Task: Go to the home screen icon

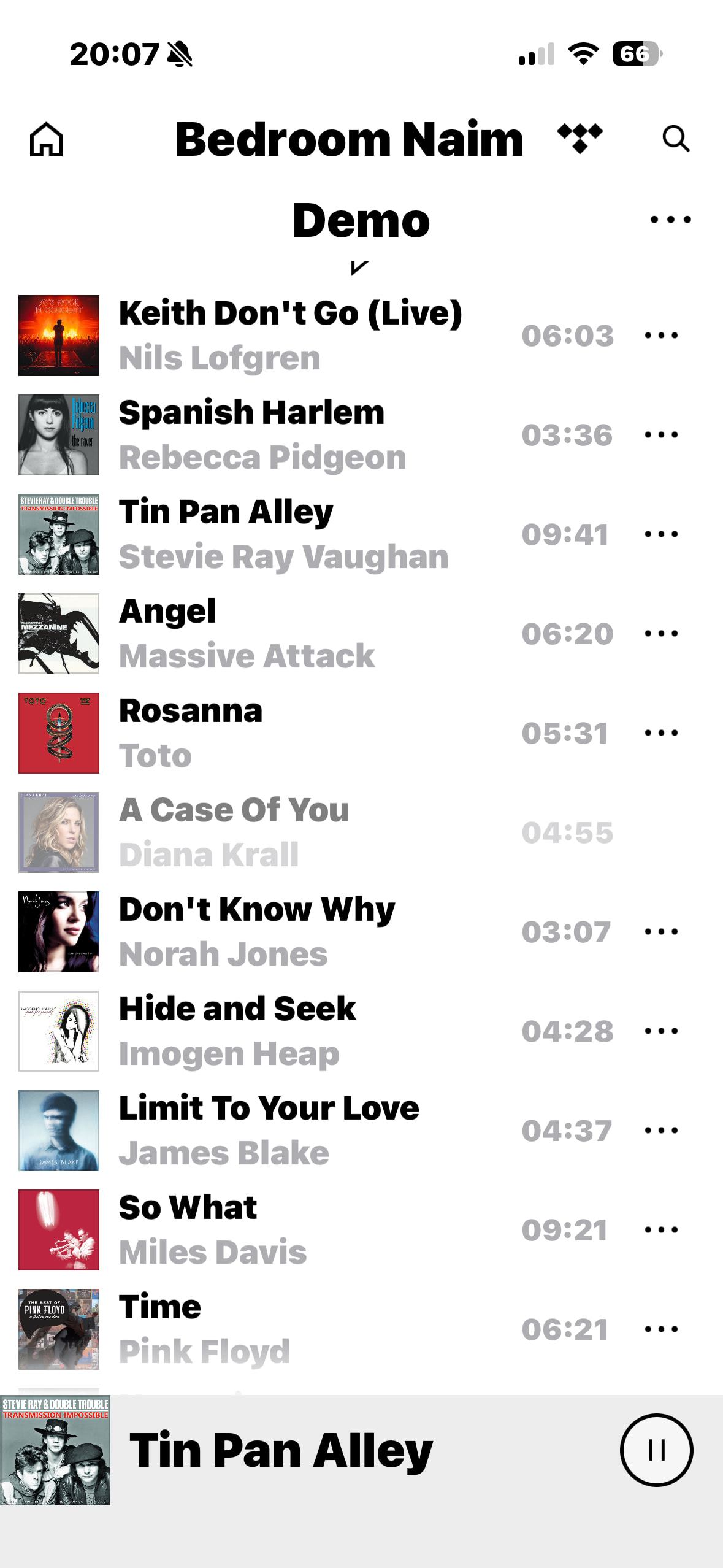Action: (47, 139)
